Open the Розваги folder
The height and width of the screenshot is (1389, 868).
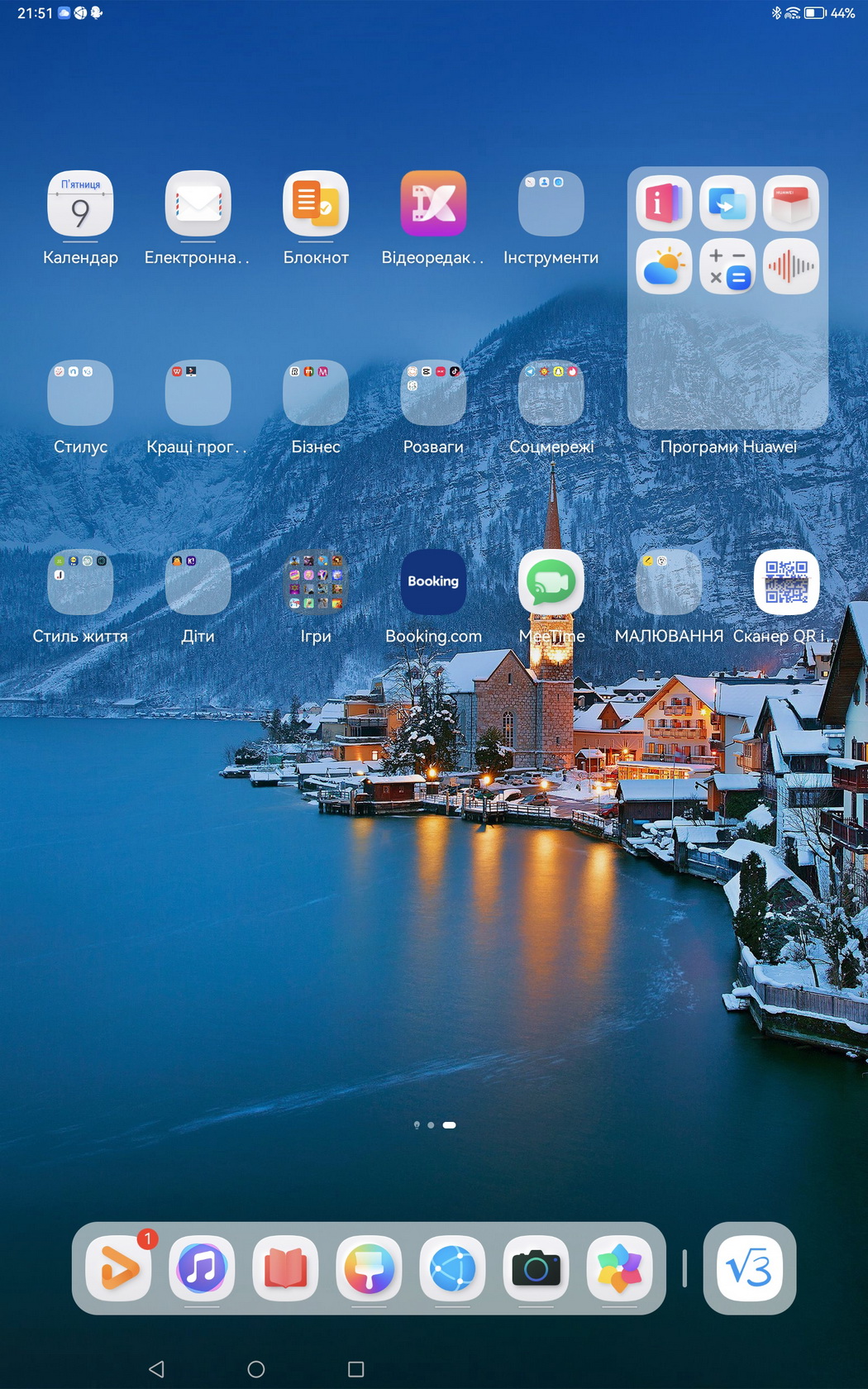click(433, 393)
